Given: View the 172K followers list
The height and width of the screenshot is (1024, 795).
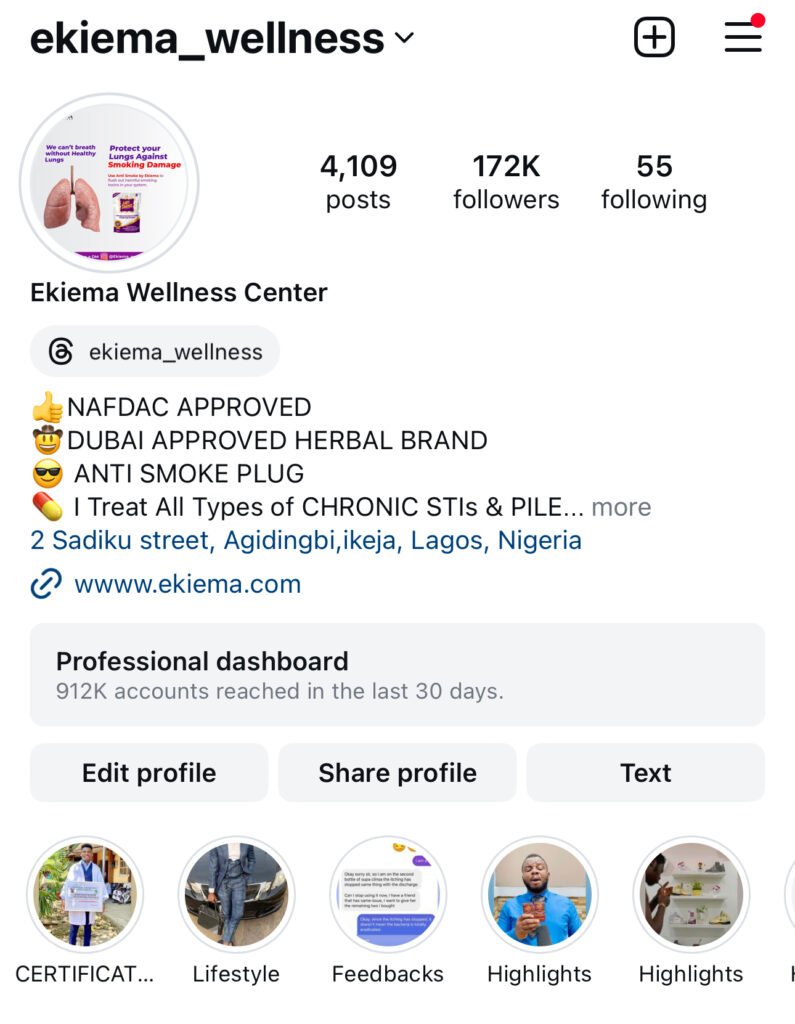Looking at the screenshot, I should [x=506, y=182].
